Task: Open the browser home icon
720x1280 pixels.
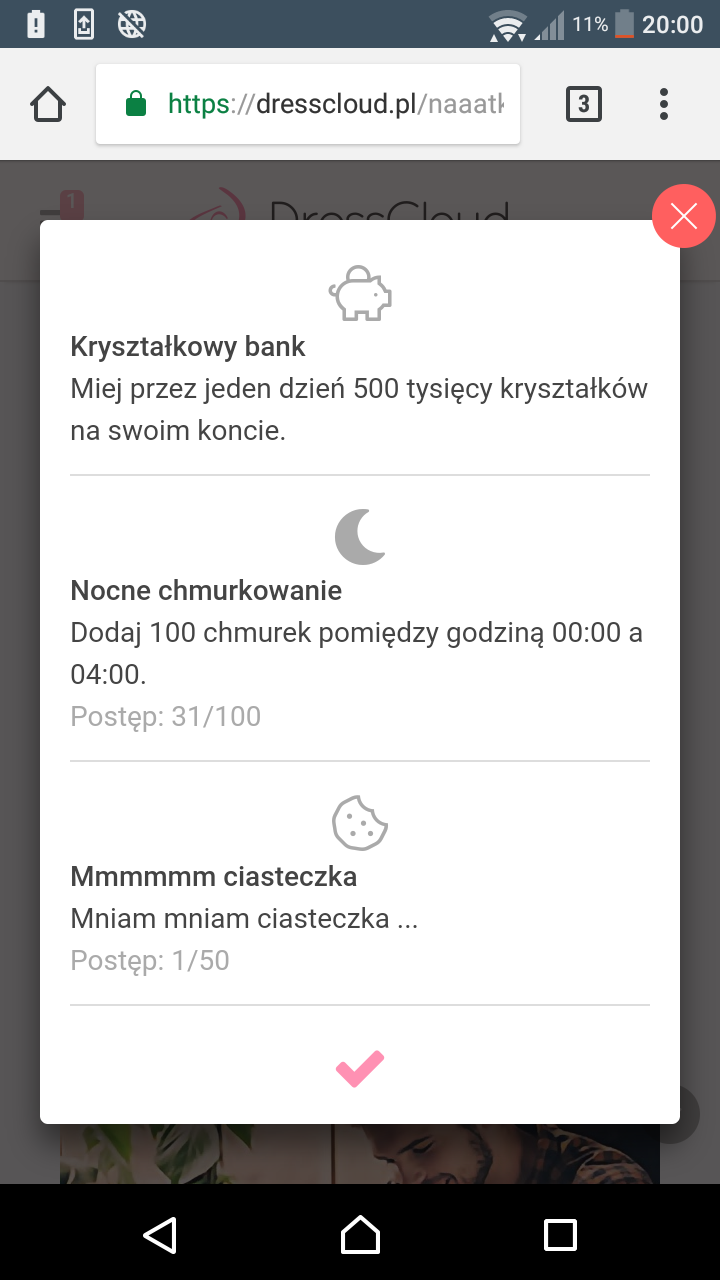Action: [x=47, y=103]
